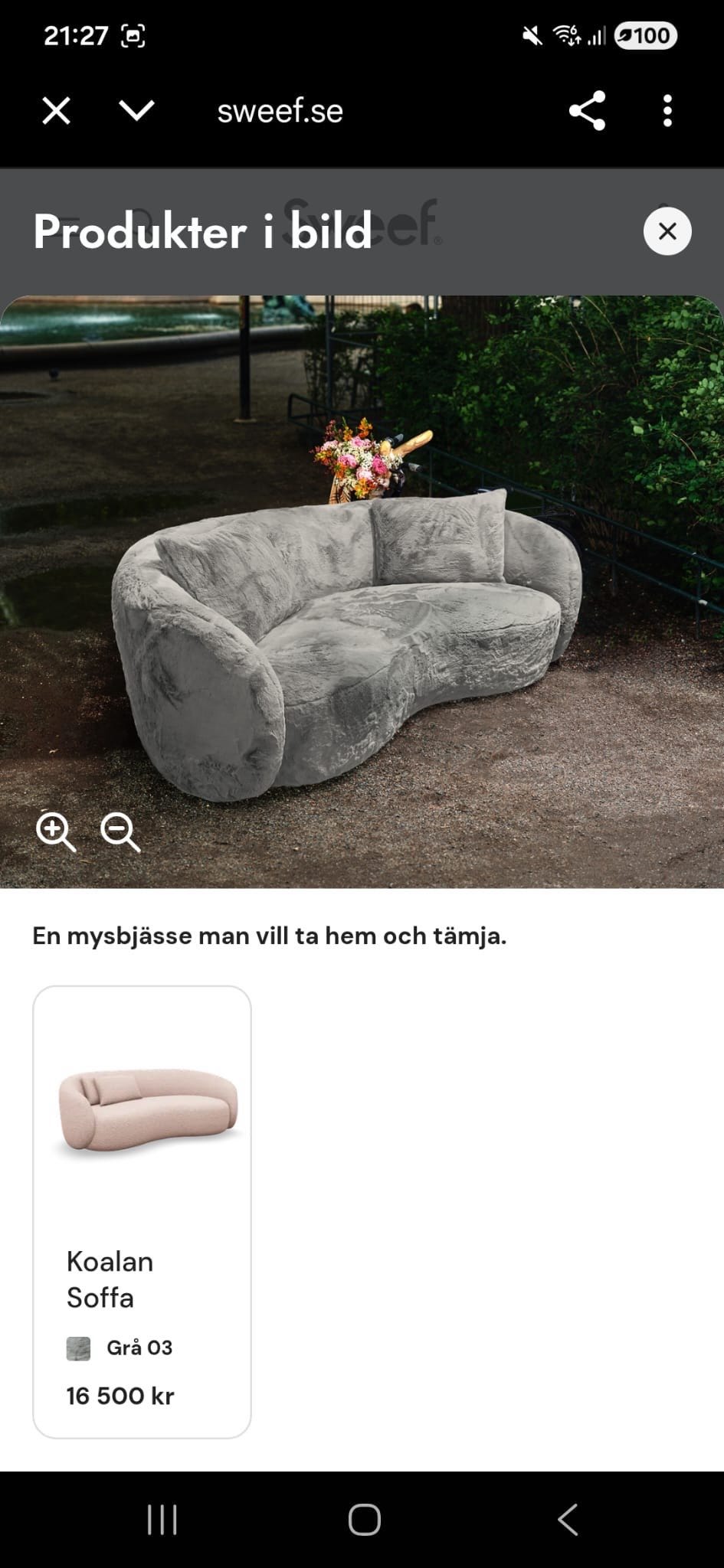Select the Koalan Soffa product card
This screenshot has width=724, height=1568.
click(143, 1217)
